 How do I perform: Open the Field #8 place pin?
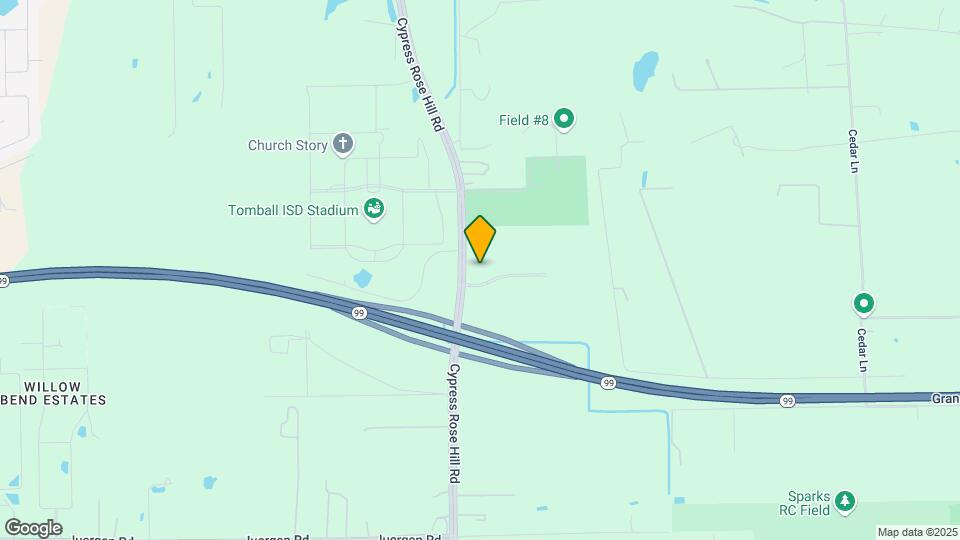tap(564, 120)
